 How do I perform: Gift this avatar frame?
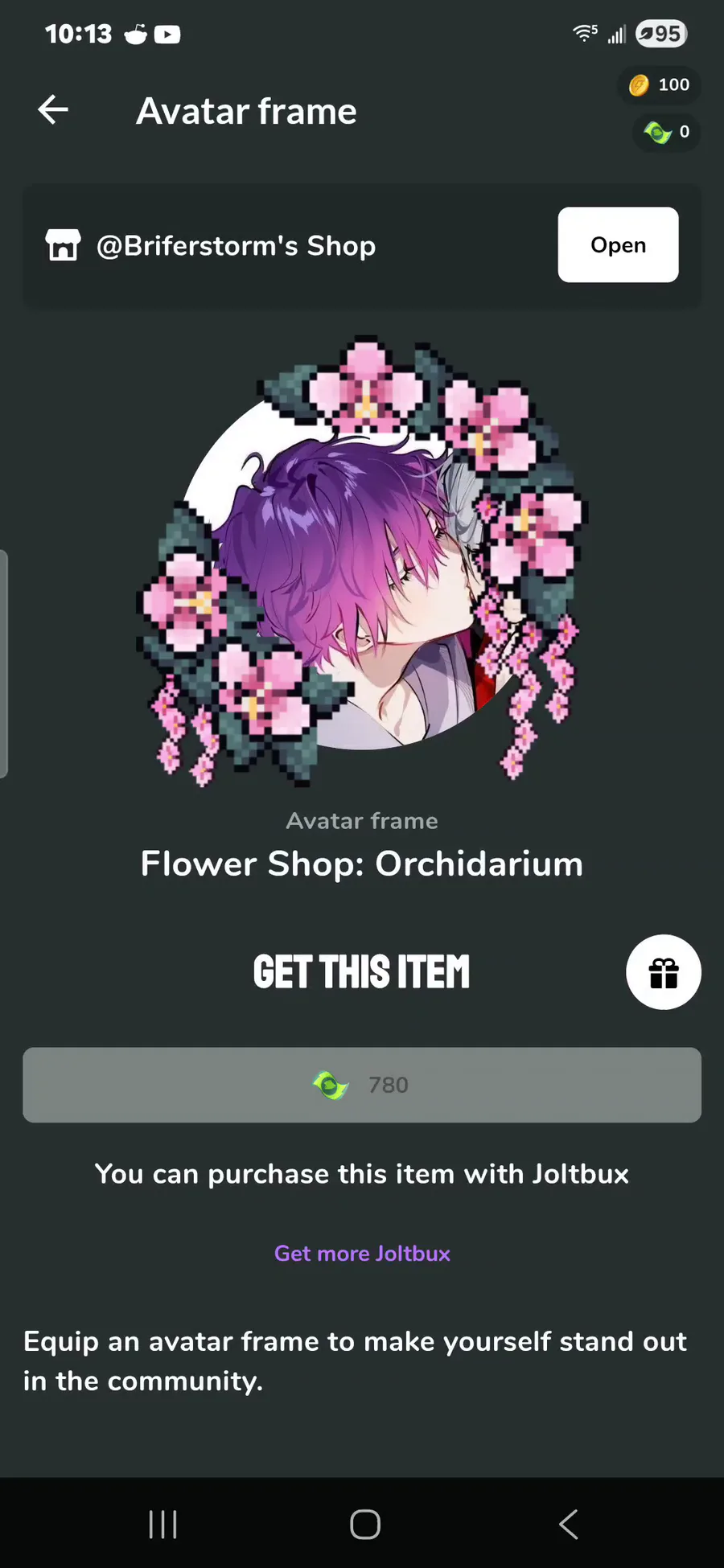[664, 972]
